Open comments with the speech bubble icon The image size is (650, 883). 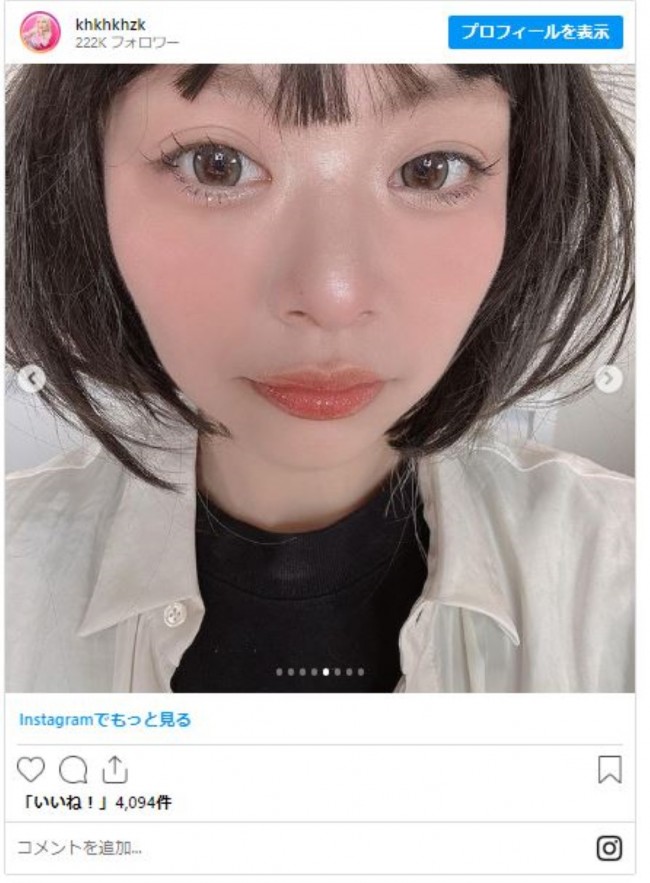pyautogui.click(x=73, y=769)
